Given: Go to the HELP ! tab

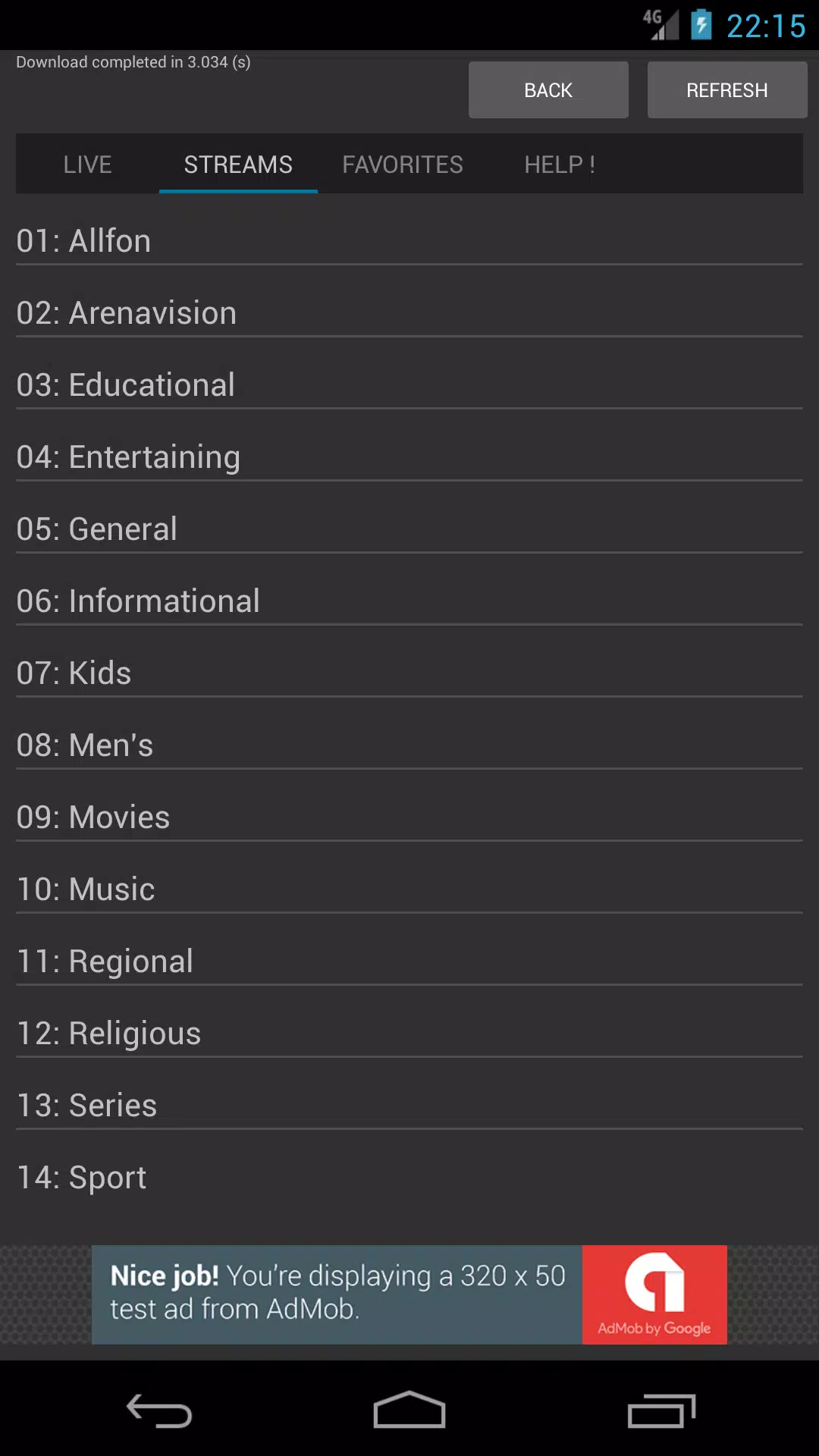Looking at the screenshot, I should [560, 165].
